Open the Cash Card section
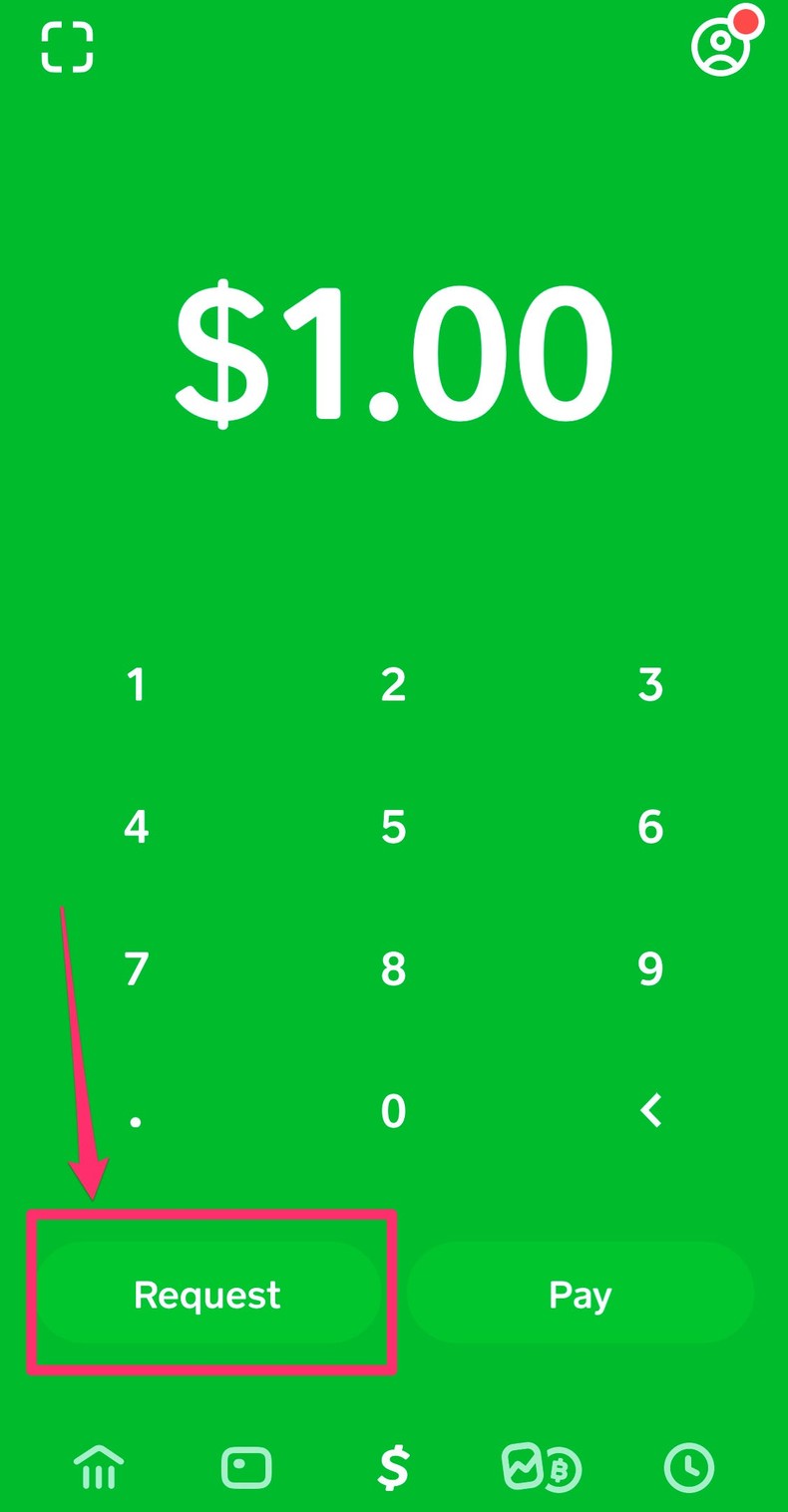 tap(245, 1468)
